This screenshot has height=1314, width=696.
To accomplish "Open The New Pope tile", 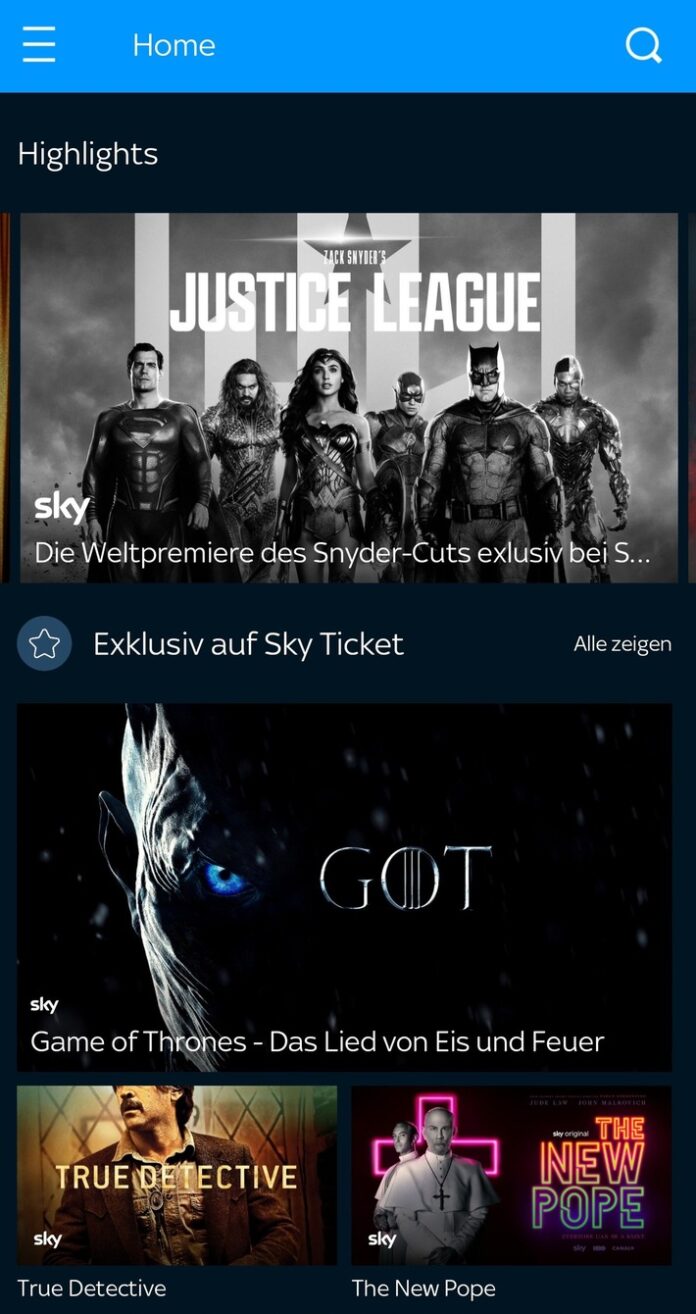I will [x=511, y=1176].
